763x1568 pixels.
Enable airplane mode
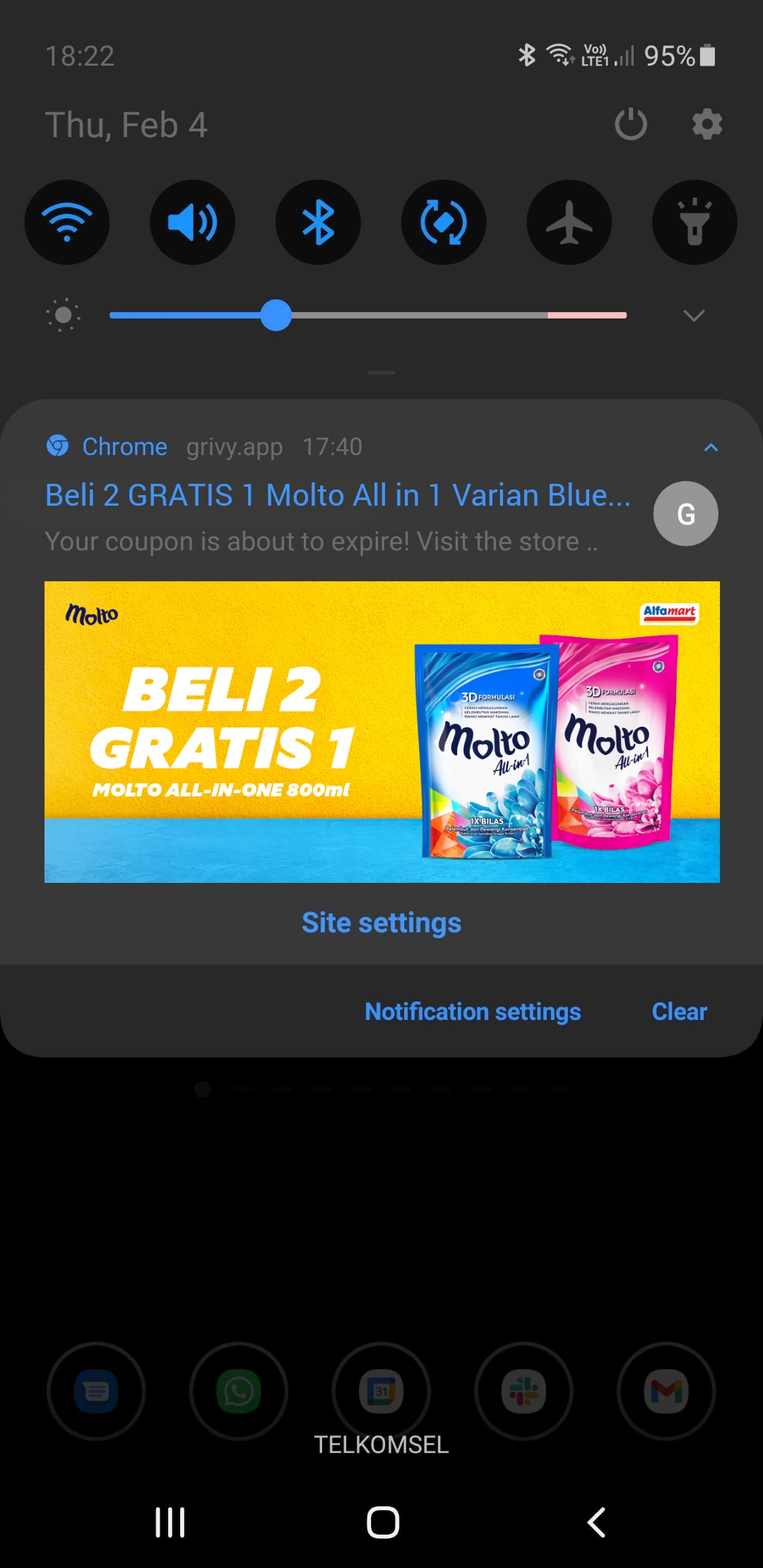click(569, 222)
